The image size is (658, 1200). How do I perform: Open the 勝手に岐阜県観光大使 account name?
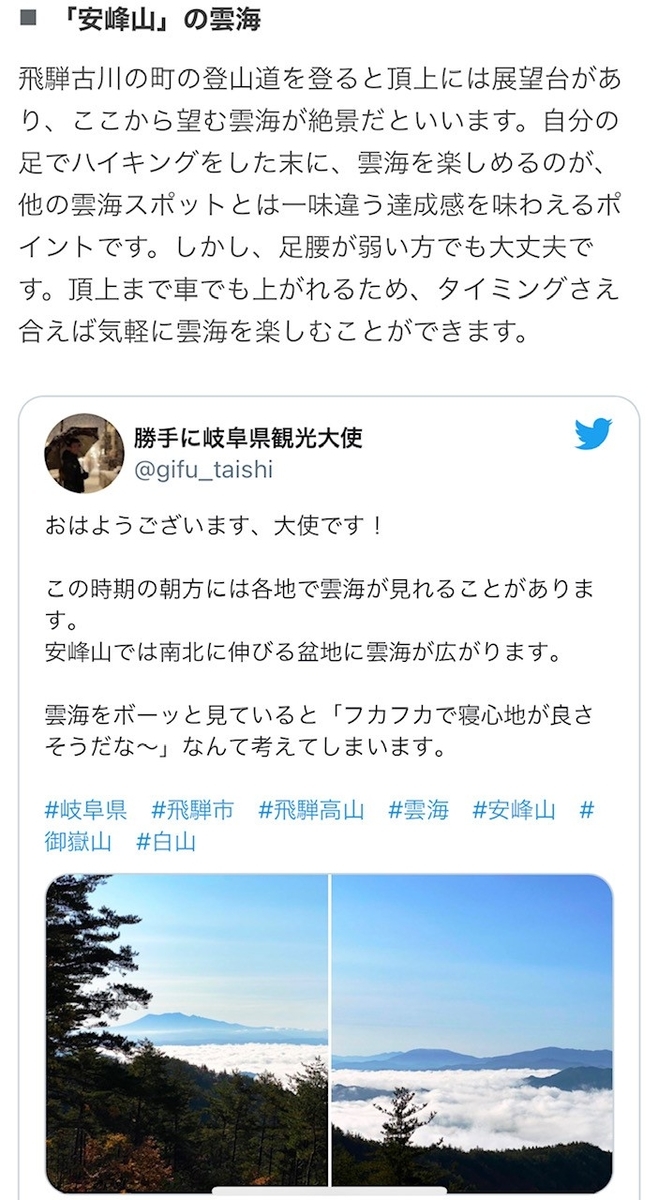[x=248, y=437]
